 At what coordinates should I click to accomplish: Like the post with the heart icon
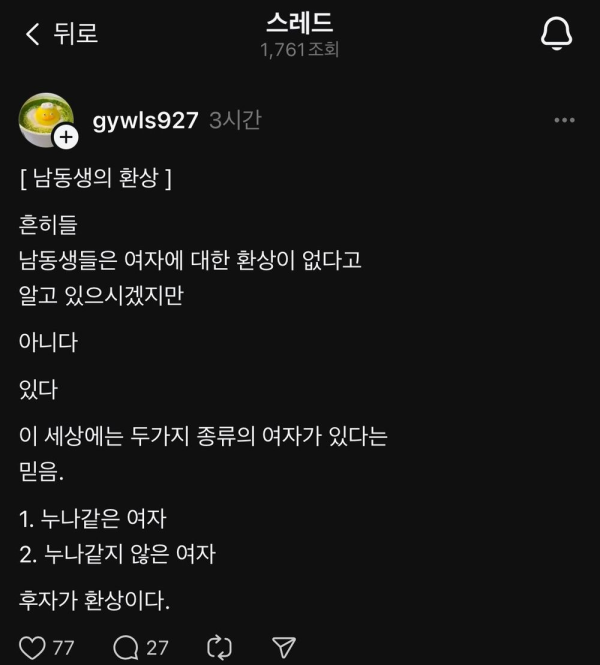coord(32,648)
